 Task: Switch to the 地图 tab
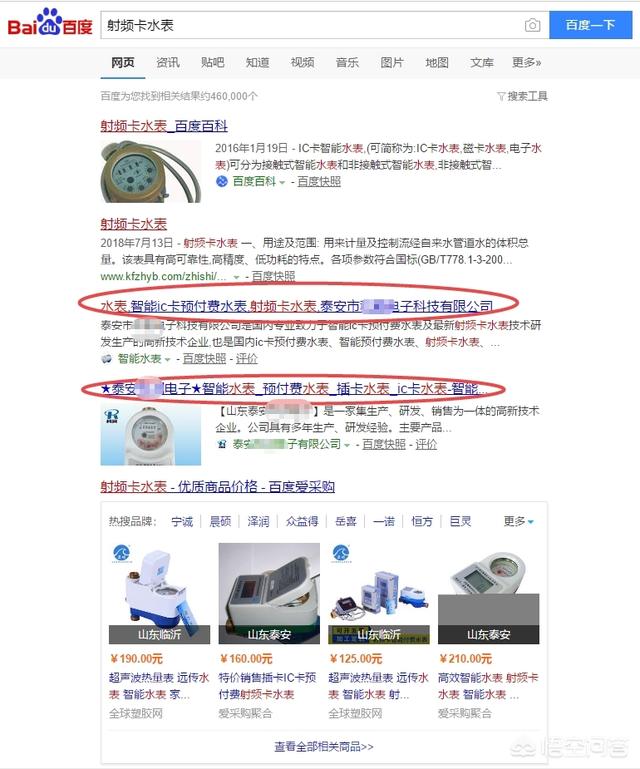tap(437, 62)
